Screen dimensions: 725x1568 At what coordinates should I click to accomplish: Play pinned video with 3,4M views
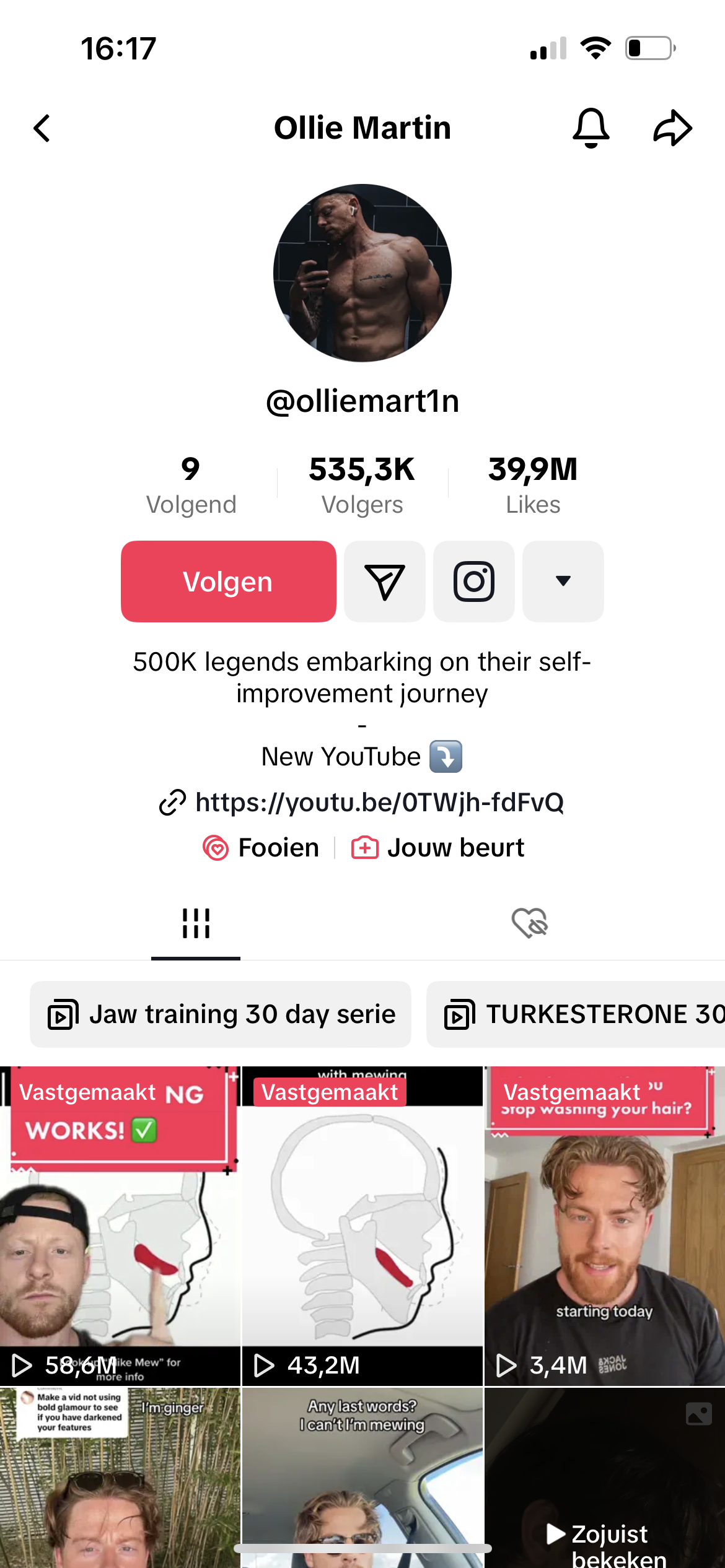point(605,1226)
